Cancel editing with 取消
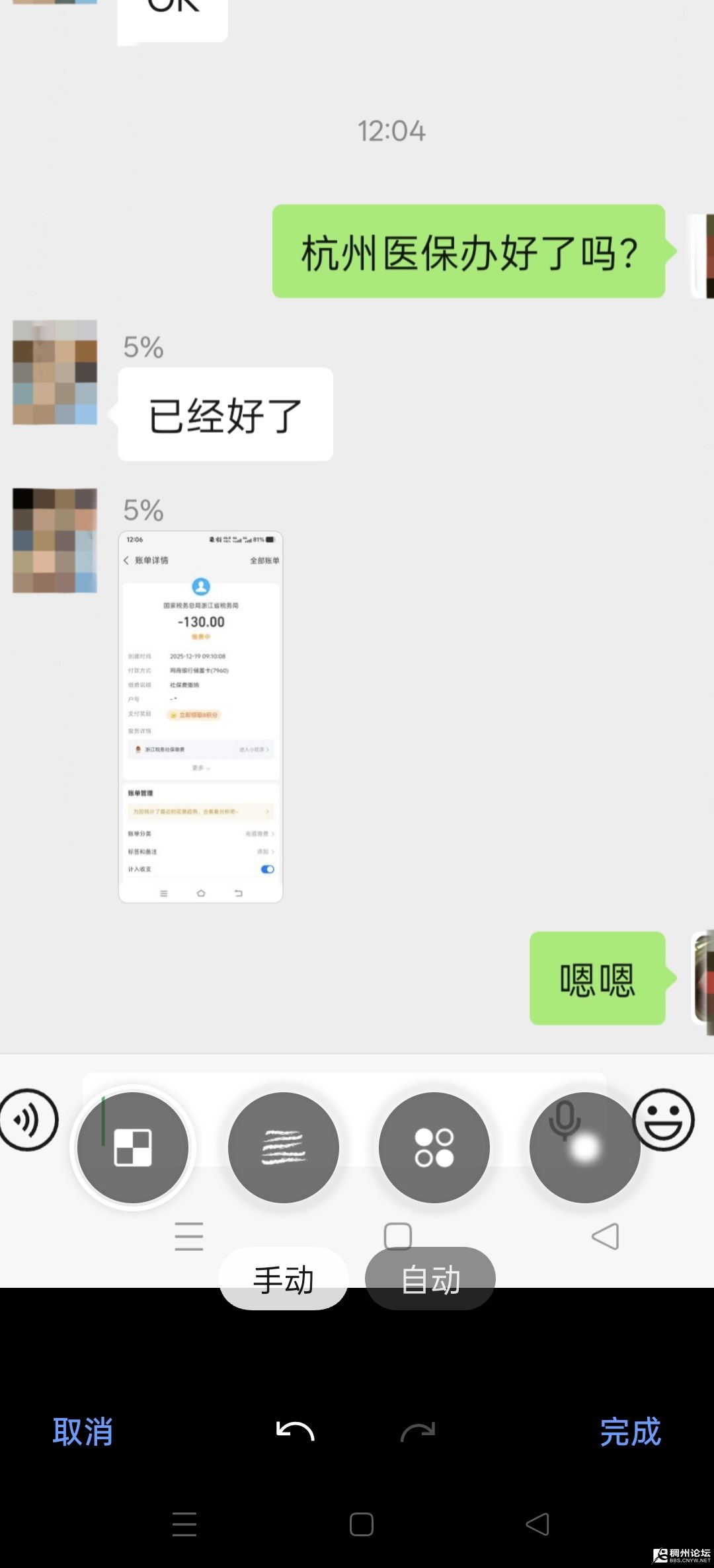This screenshot has width=714, height=1568. (x=83, y=1432)
